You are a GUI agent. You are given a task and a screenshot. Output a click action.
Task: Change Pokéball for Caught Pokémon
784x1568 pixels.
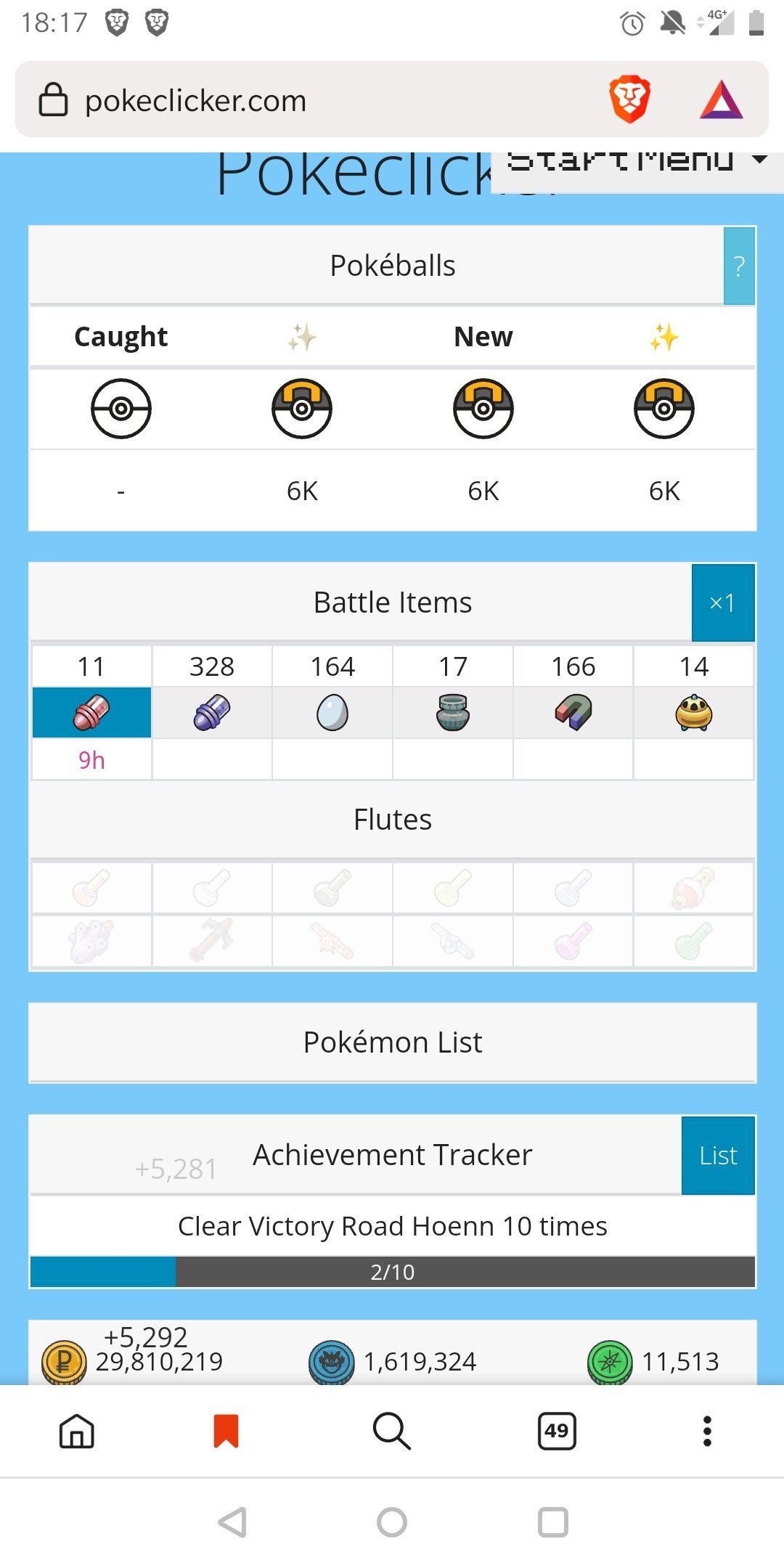coord(121,409)
